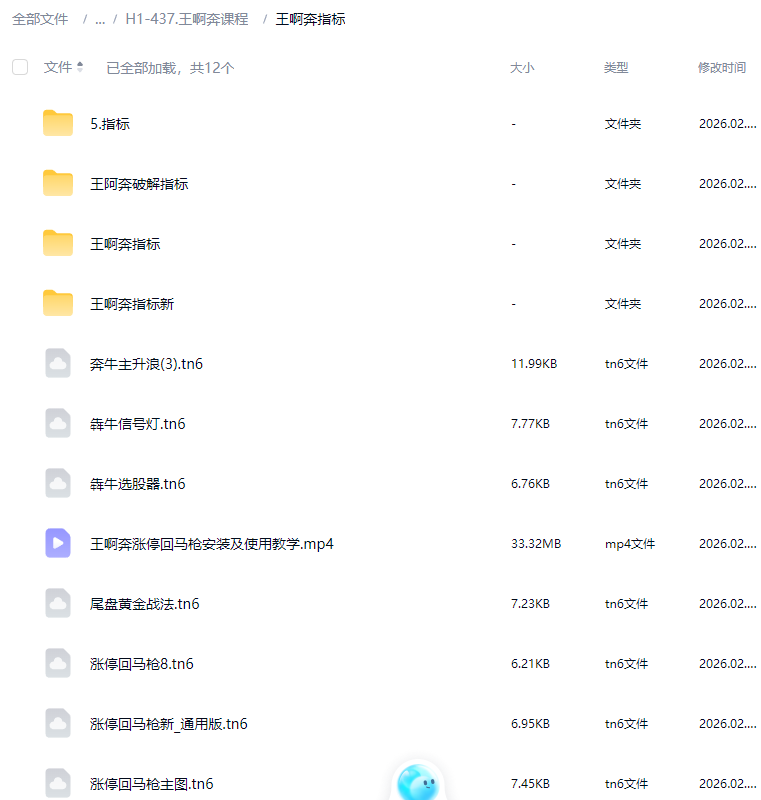Open the 王啊奔指标 folder icon
Image resolution: width=761 pixels, height=800 pixels.
[57, 243]
